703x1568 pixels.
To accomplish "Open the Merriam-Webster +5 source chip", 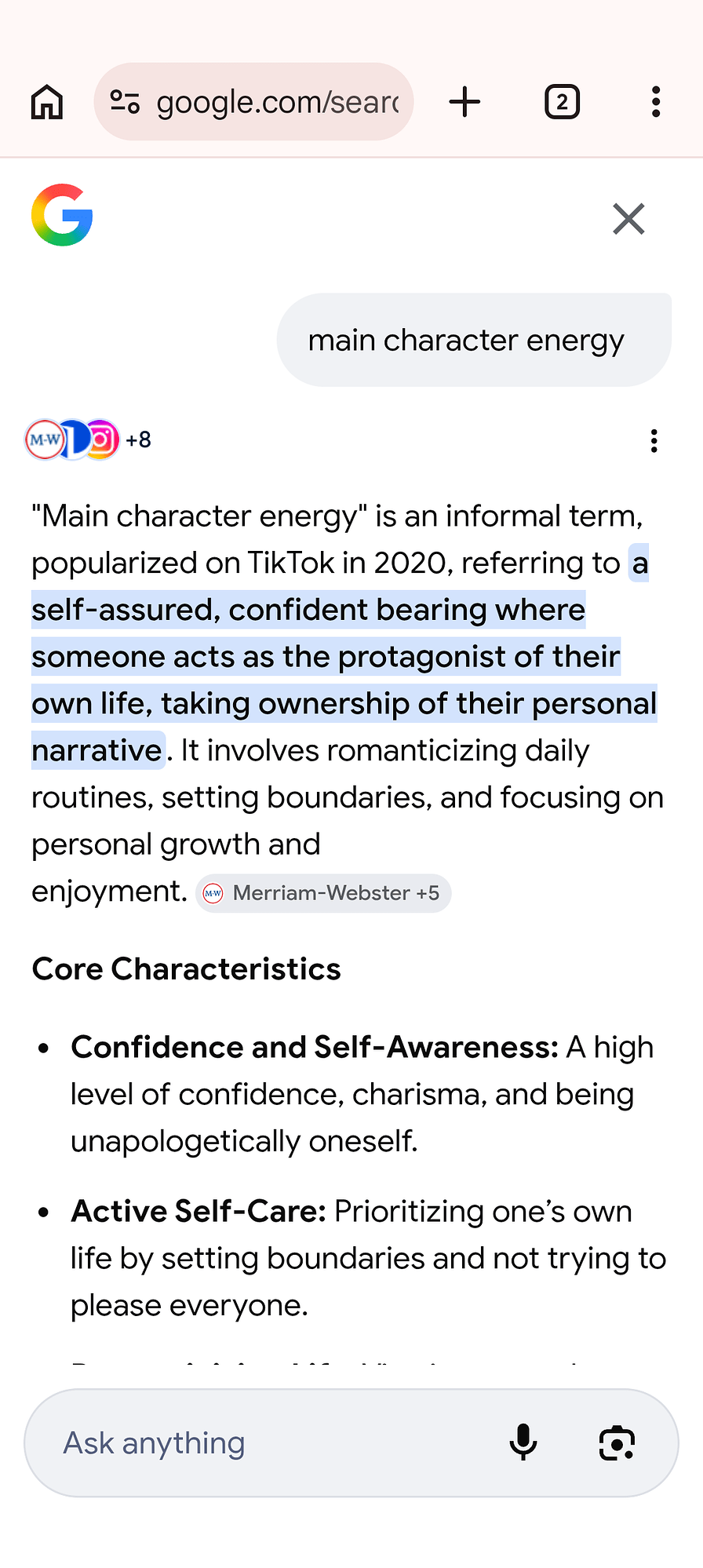I will [x=323, y=893].
